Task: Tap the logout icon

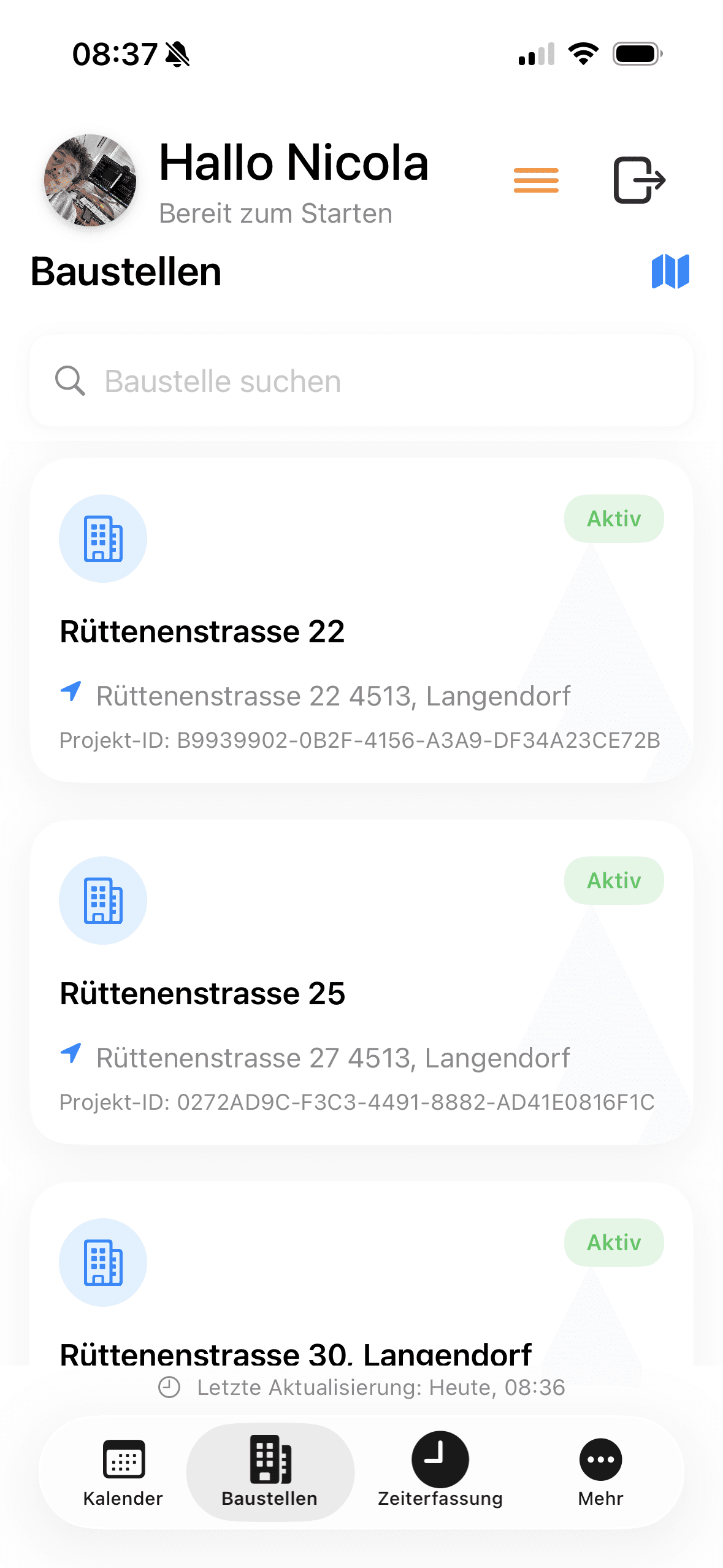Action: [639, 180]
